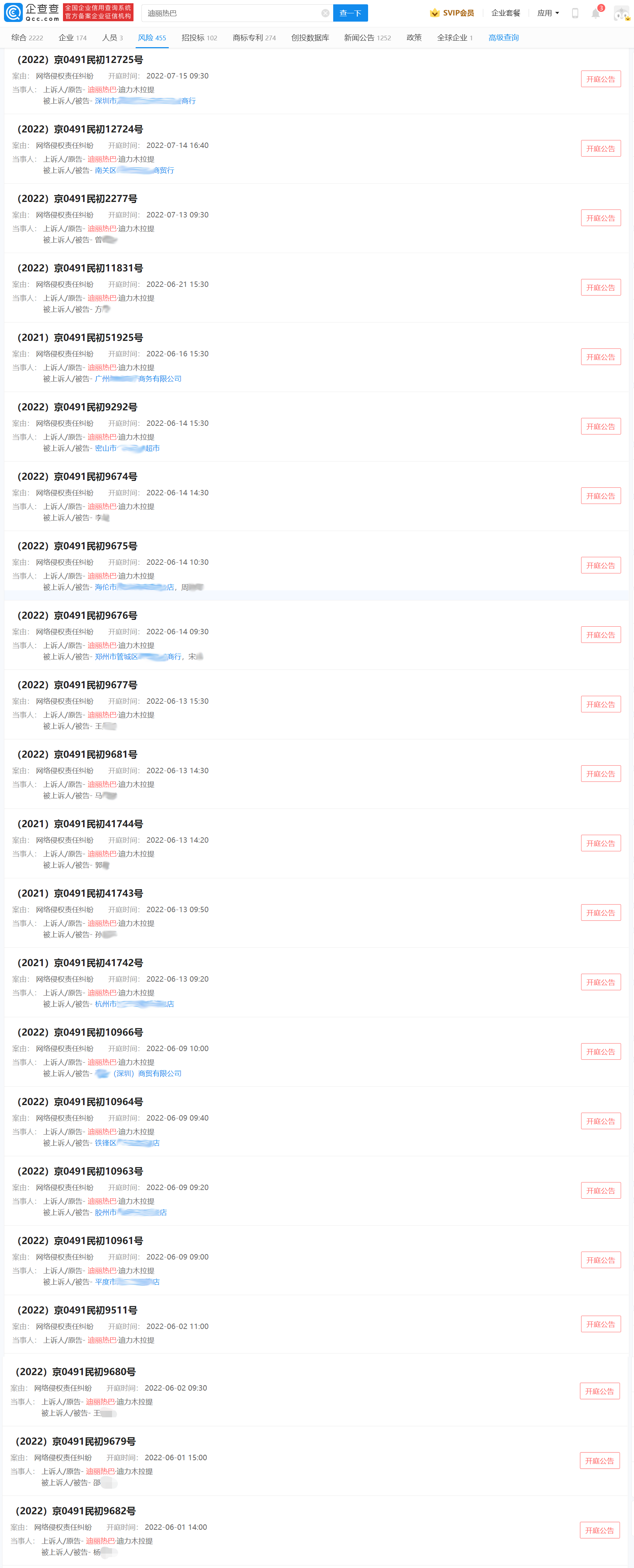Viewport: 634px width, 1568px height.
Task: Switch to 商标专利 tab
Action: tap(254, 38)
